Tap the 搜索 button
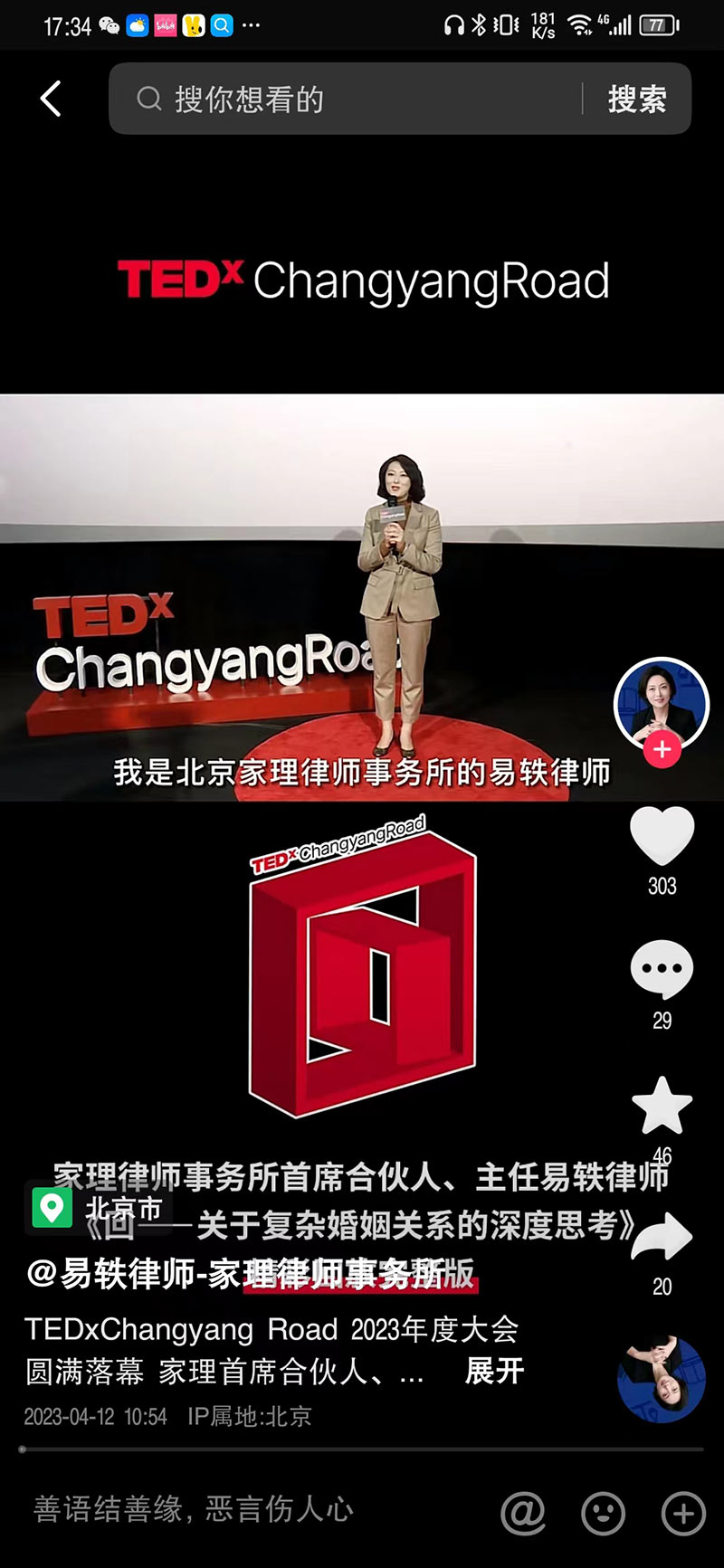 click(x=637, y=99)
